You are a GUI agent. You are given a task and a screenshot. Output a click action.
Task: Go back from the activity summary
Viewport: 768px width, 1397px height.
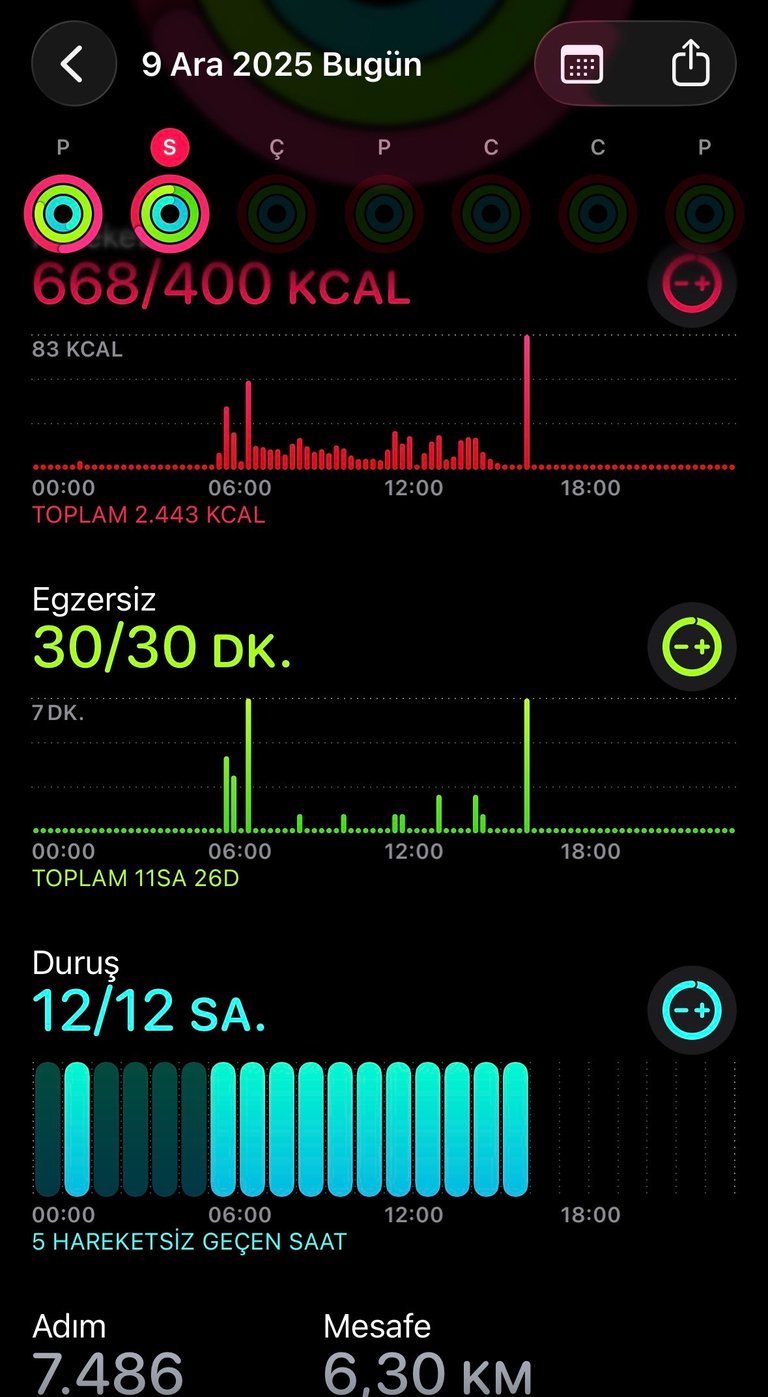click(x=72, y=64)
